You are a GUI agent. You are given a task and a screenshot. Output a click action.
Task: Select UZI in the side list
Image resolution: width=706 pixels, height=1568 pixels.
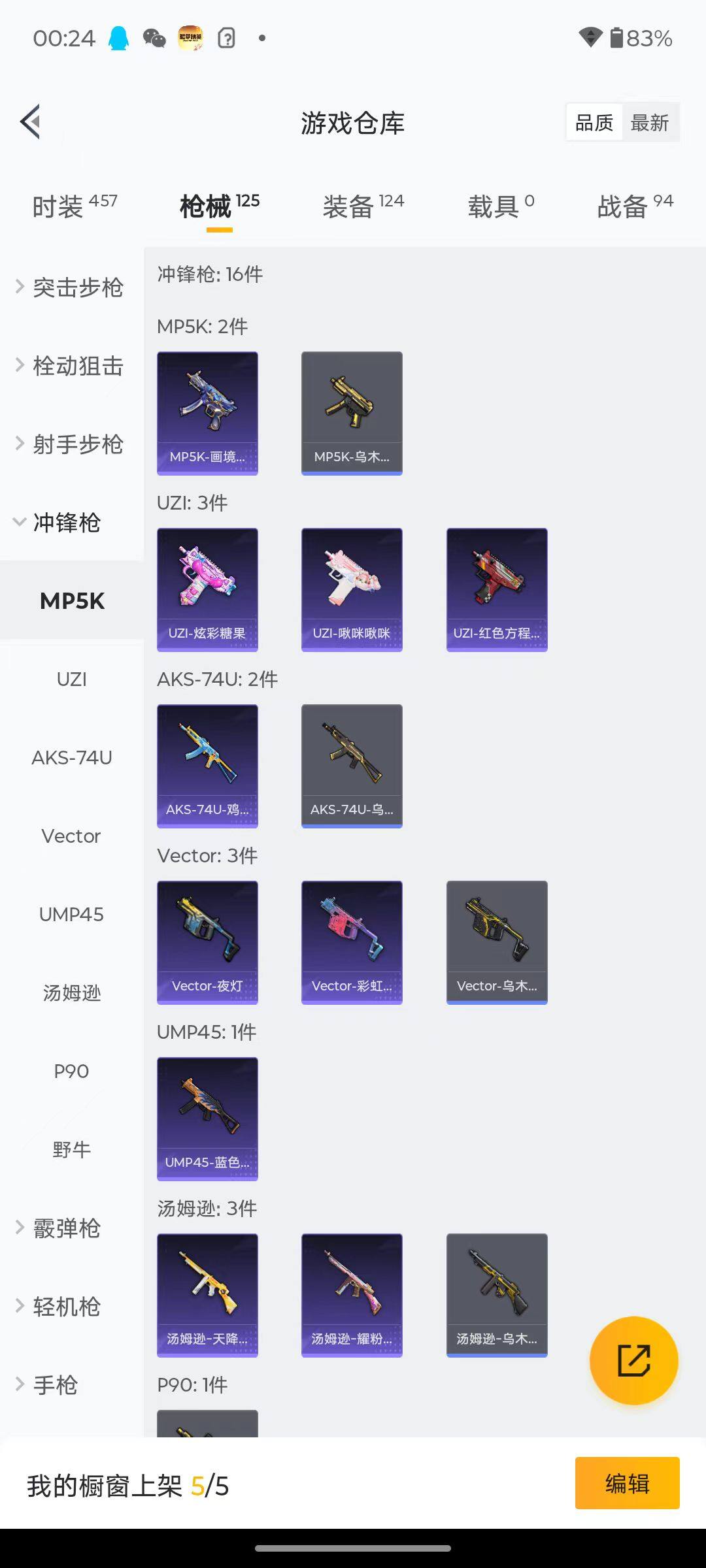coord(71,679)
